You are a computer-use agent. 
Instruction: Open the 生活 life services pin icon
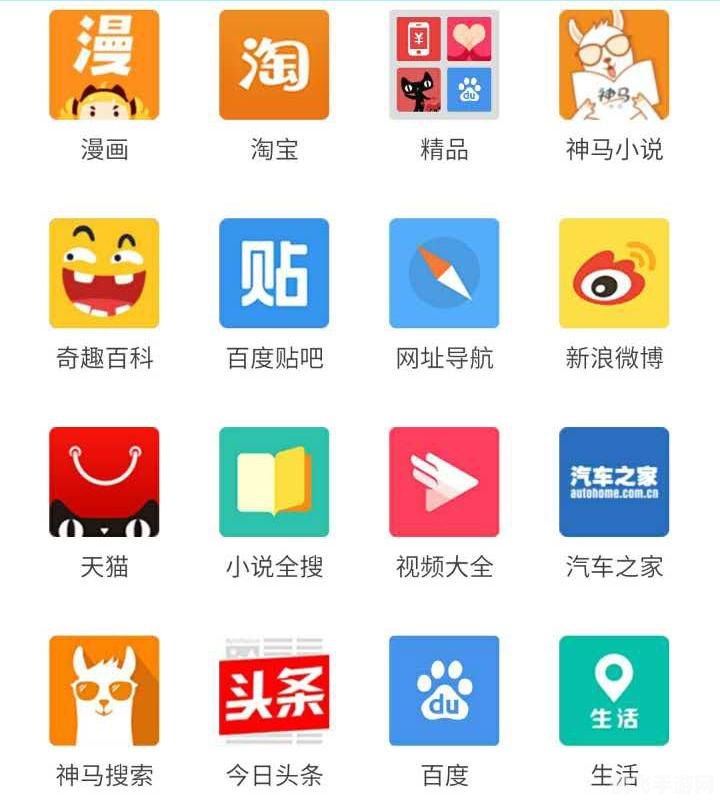pos(613,688)
